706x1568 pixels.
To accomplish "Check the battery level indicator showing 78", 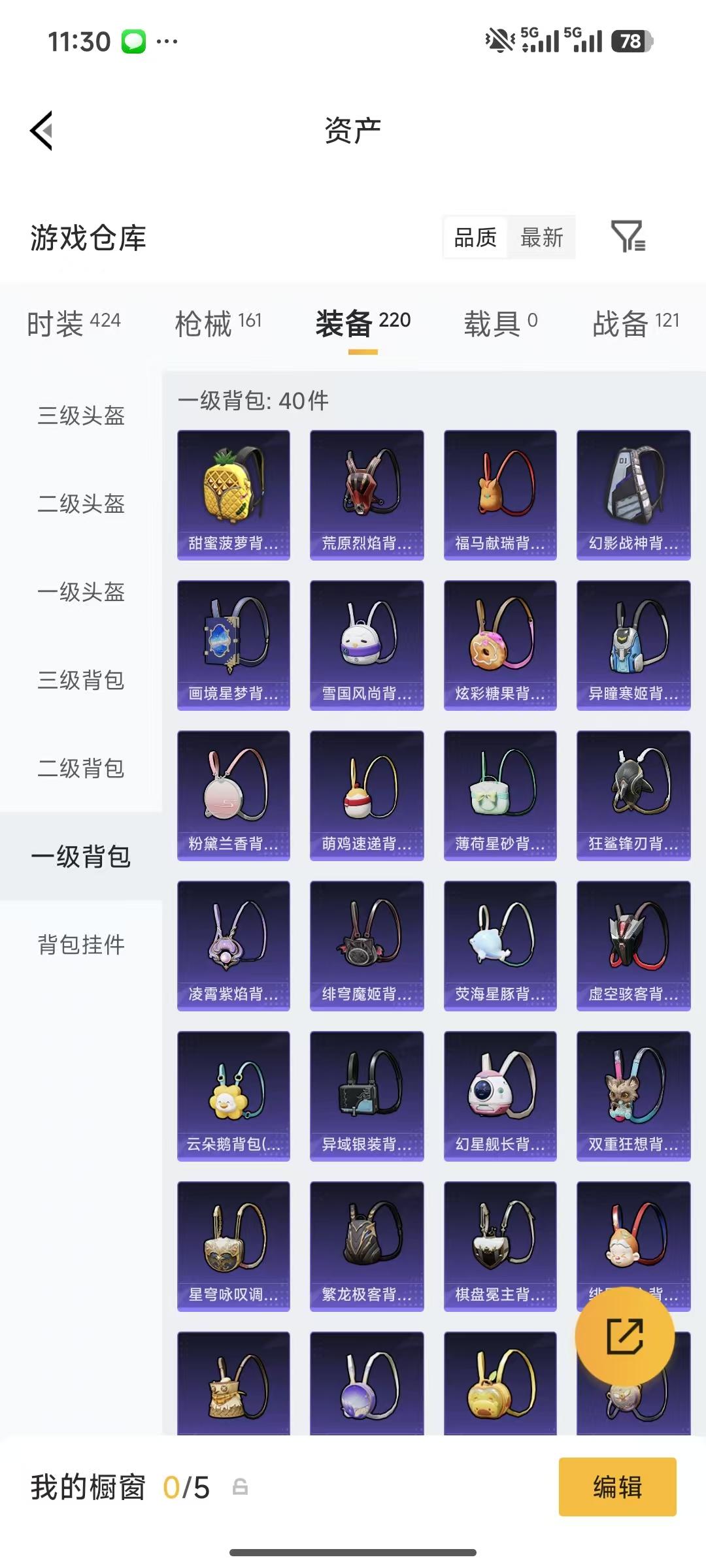I will (x=630, y=41).
